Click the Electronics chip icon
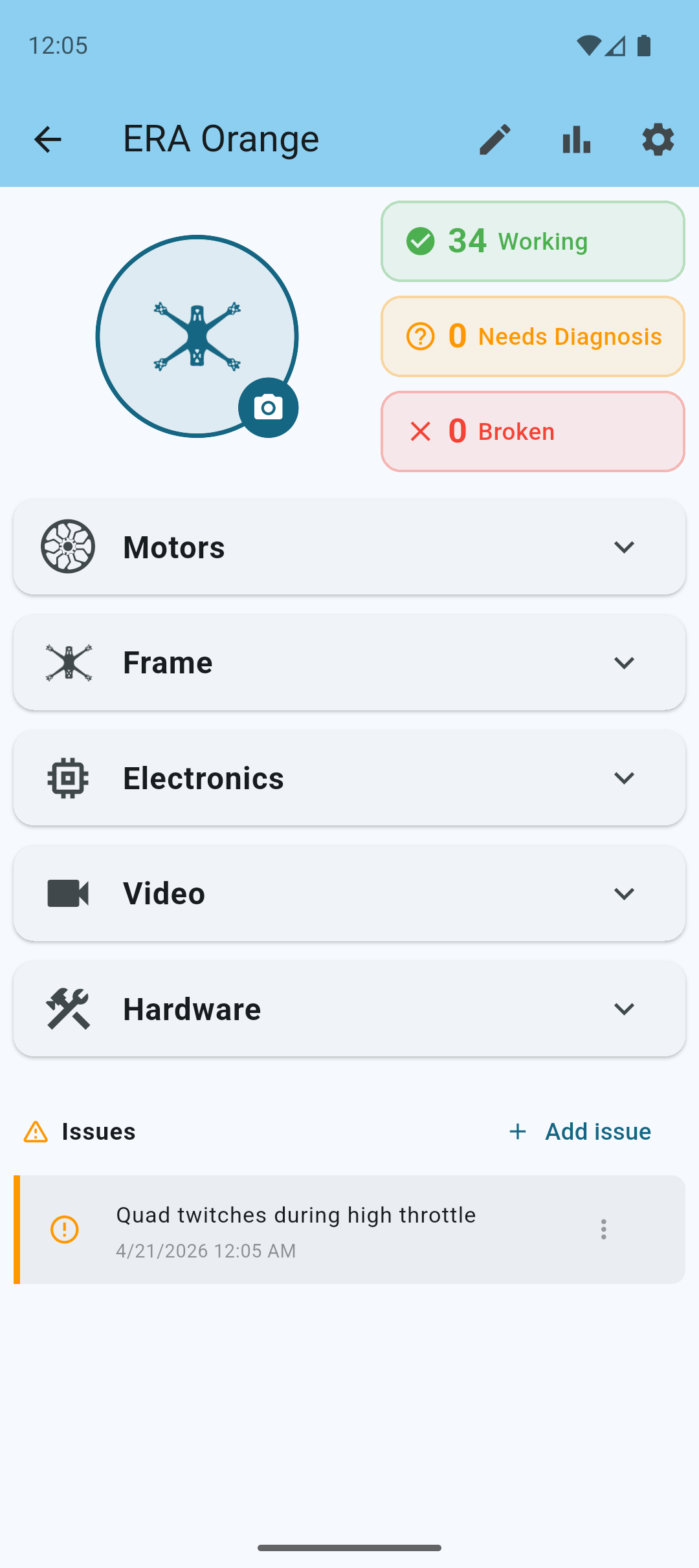699x1568 pixels. 68,778
